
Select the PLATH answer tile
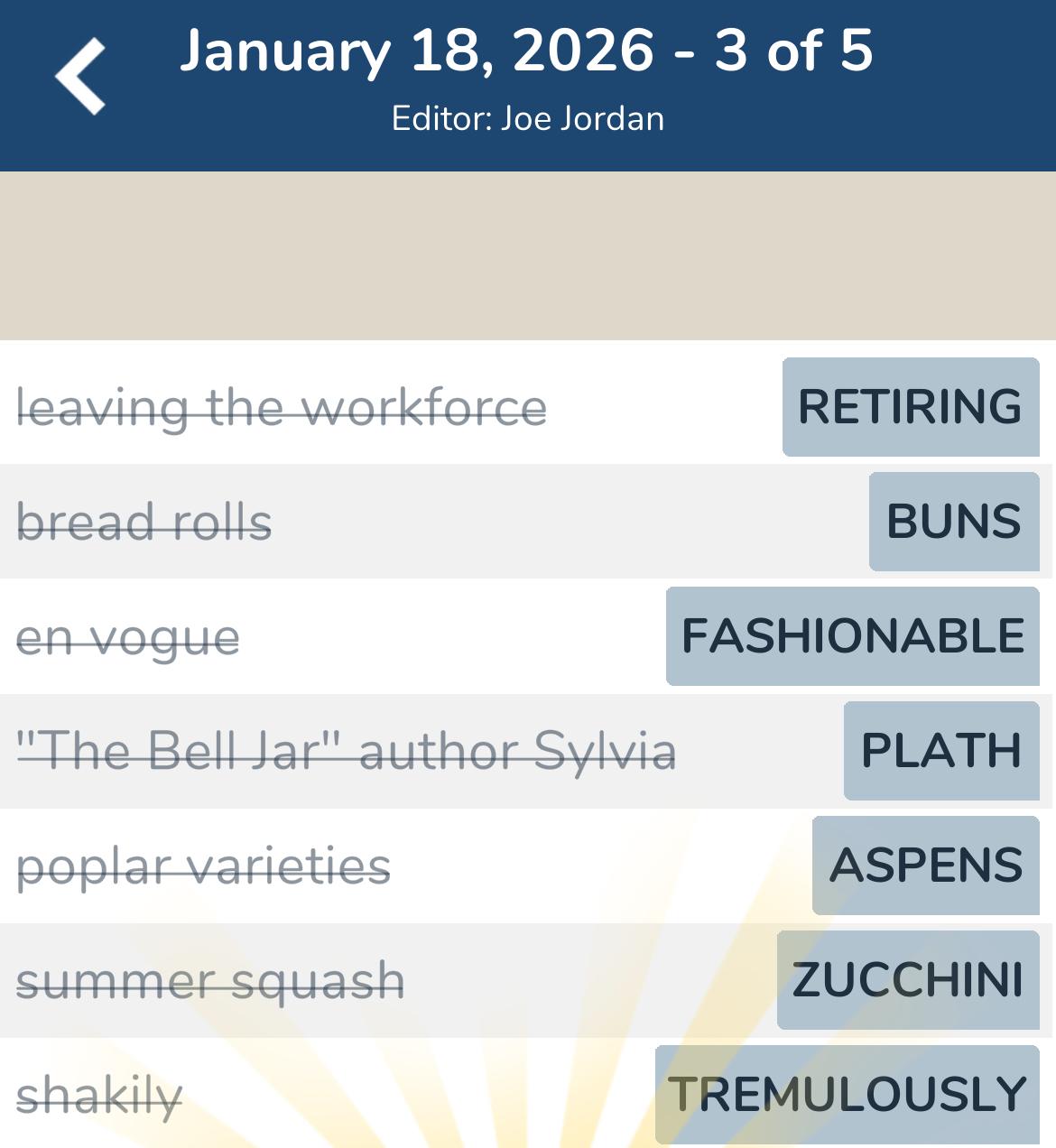[x=940, y=750]
